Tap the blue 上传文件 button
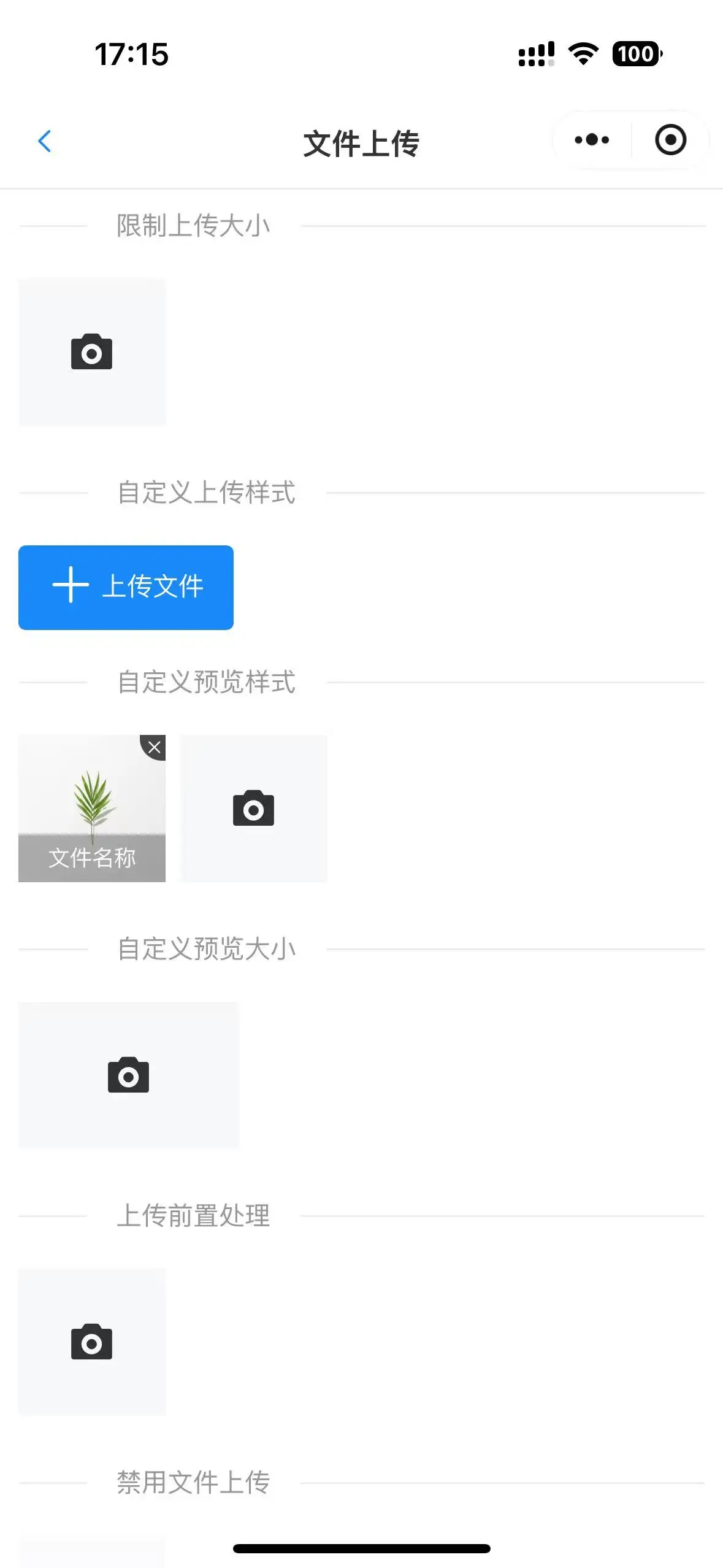The height and width of the screenshot is (1568, 723). point(126,587)
